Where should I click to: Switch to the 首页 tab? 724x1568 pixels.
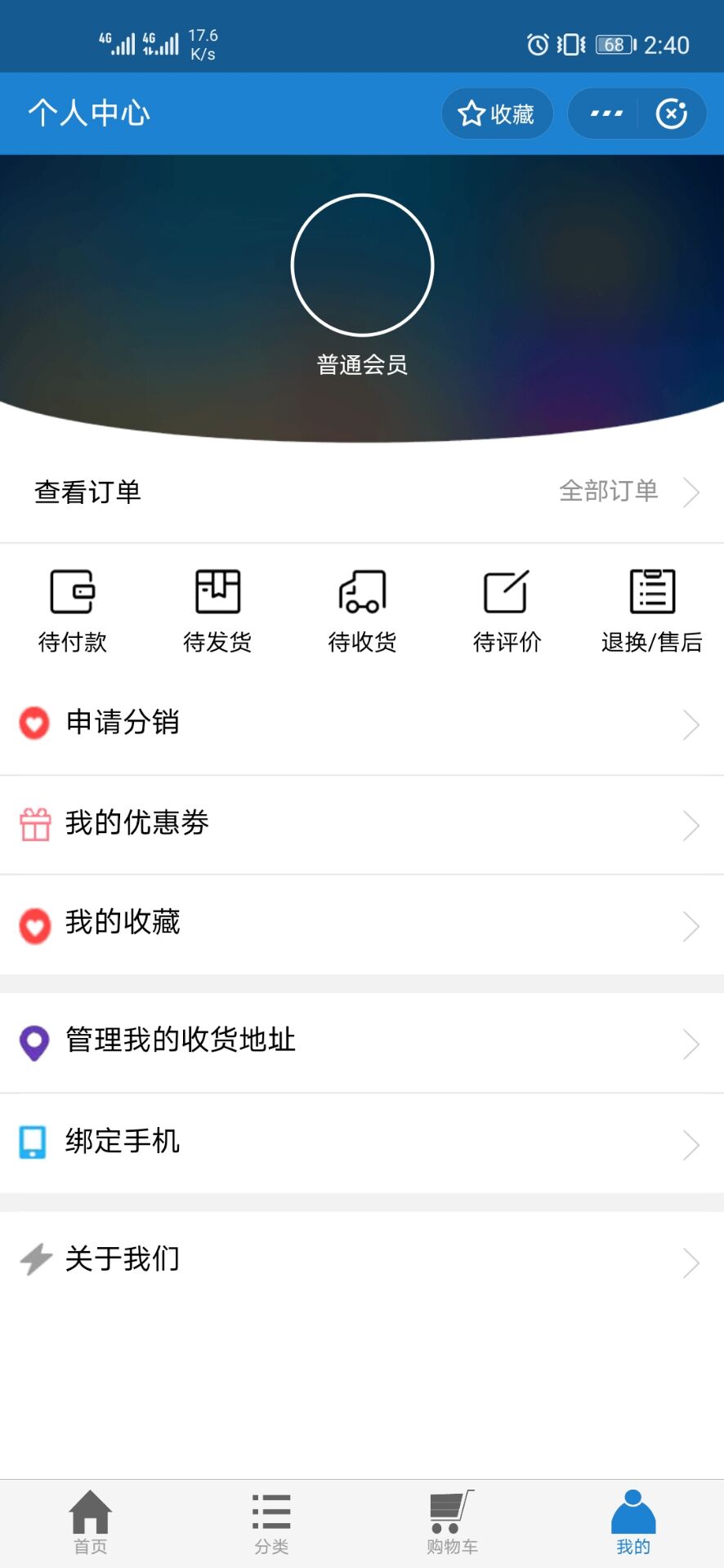[91, 1523]
